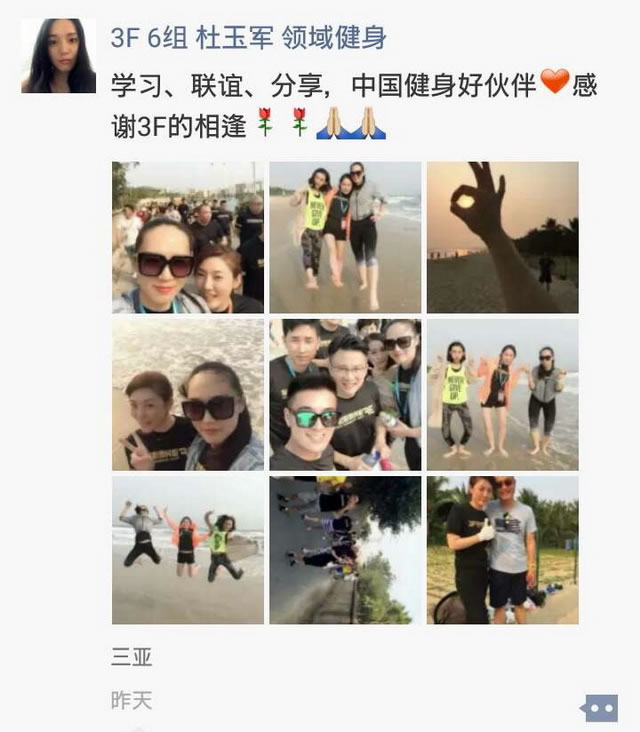640x732 pixels.
Task: Open the poster's profile avatar
Action: (59, 56)
